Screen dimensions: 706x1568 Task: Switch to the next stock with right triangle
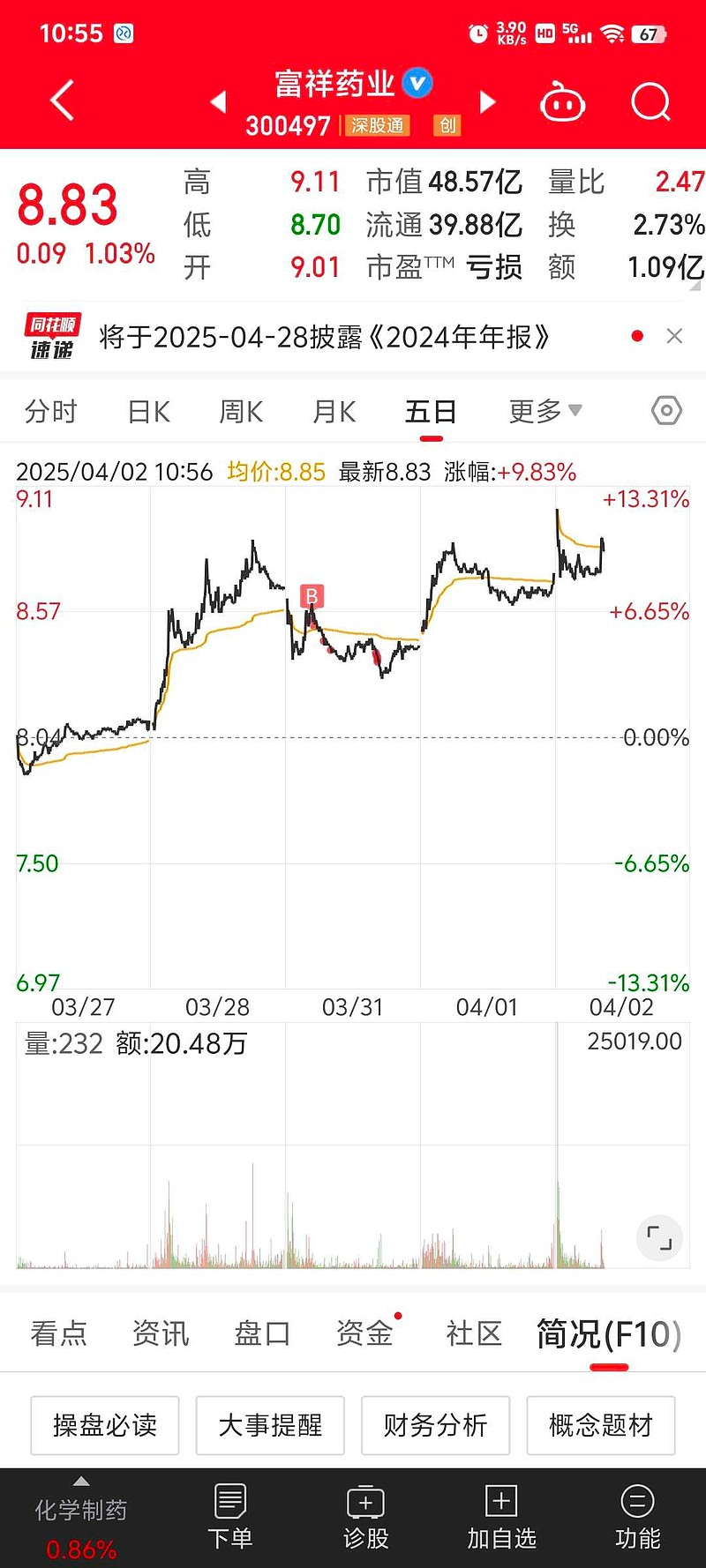(487, 101)
